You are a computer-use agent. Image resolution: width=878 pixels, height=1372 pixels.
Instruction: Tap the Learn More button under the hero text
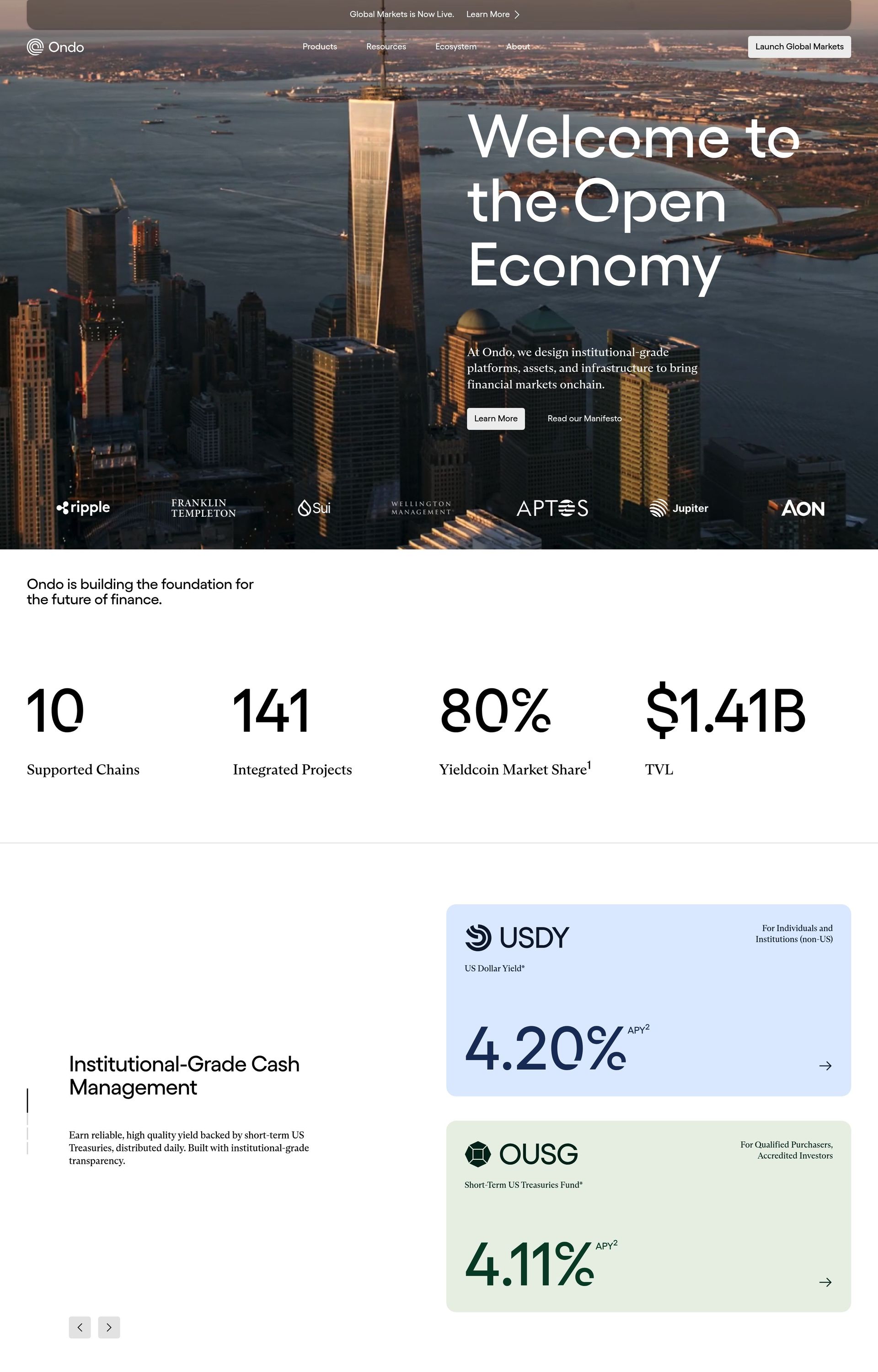pyautogui.click(x=495, y=418)
